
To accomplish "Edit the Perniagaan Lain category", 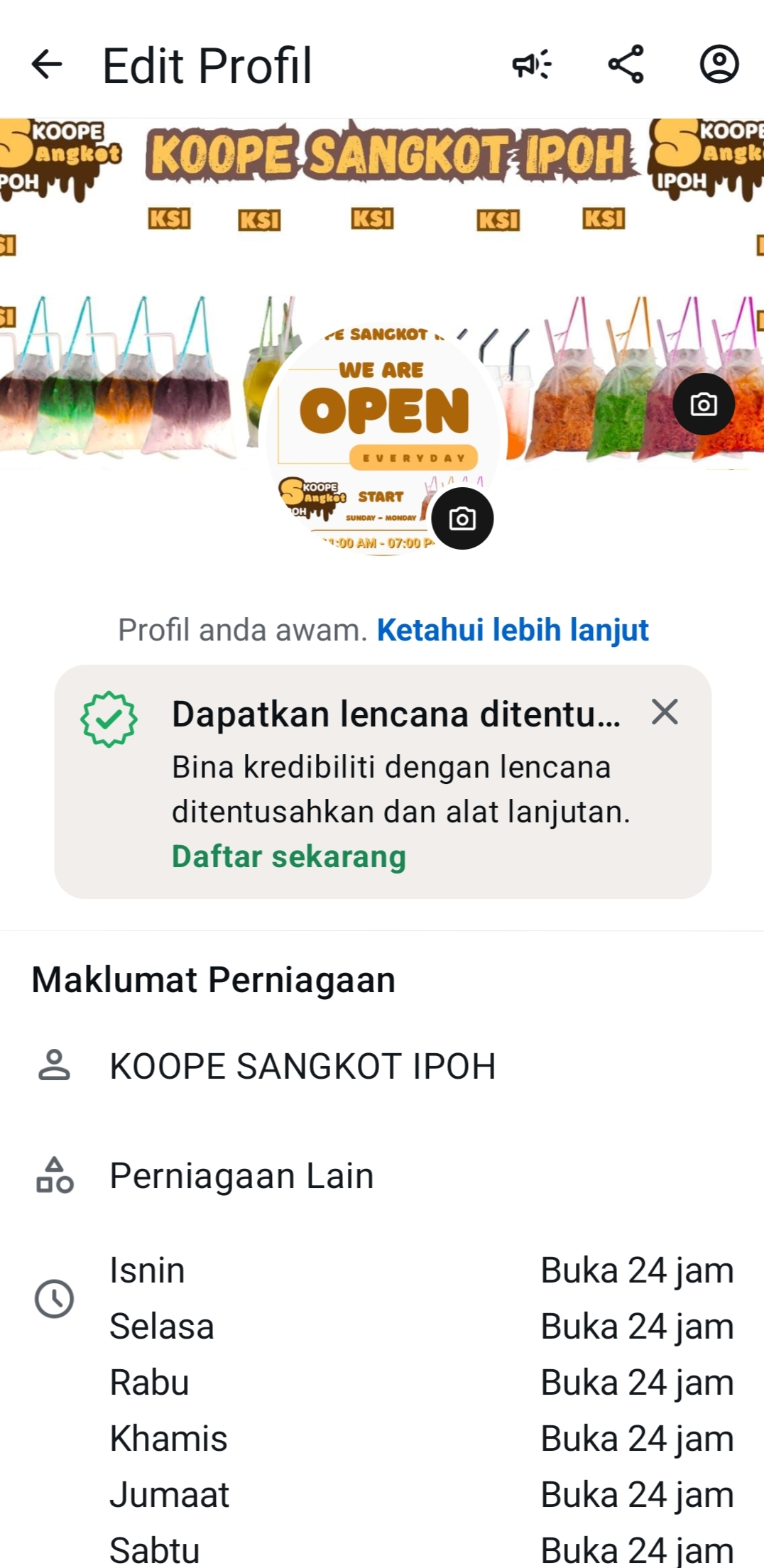I will 241,1175.
